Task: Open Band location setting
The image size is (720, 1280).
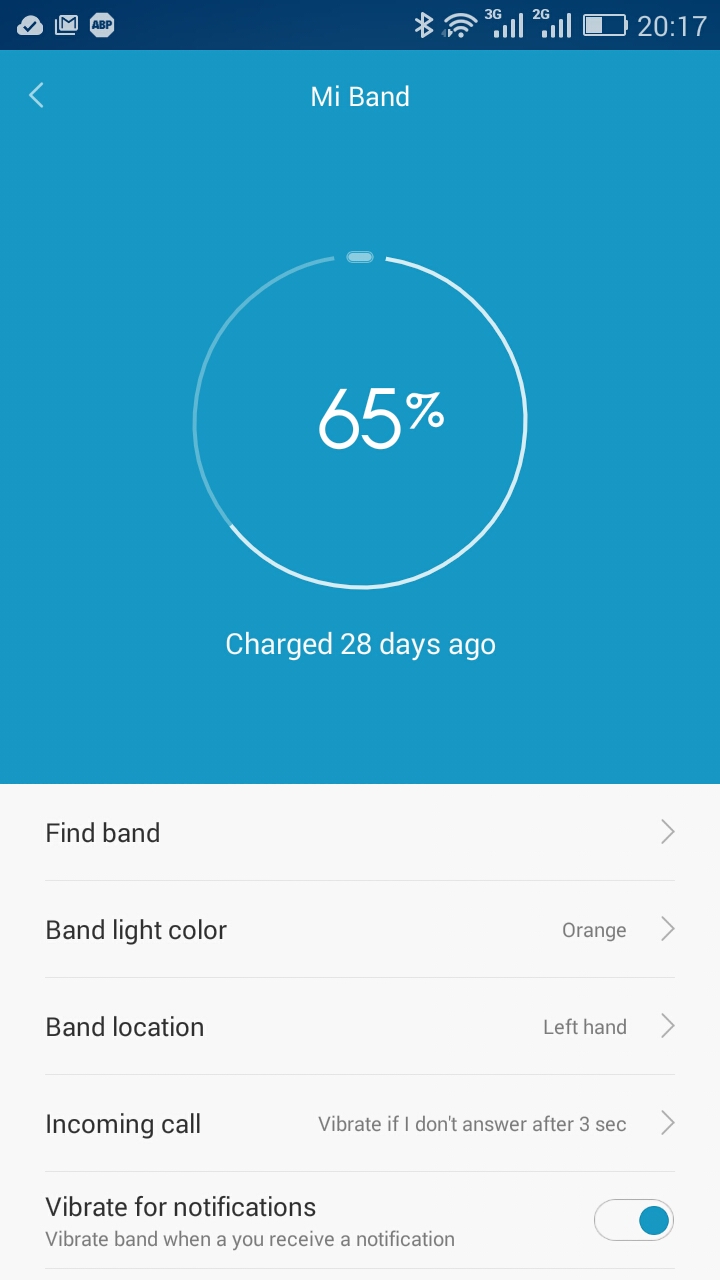Action: pos(360,1027)
